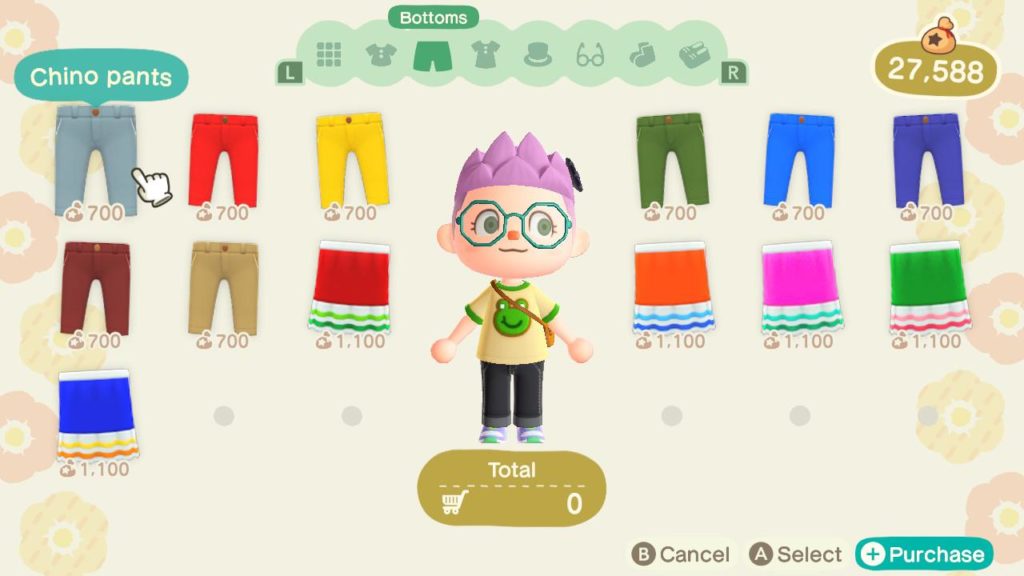This screenshot has height=576, width=1024.
Task: Open the dress-up clothing tab
Action: pos(485,54)
